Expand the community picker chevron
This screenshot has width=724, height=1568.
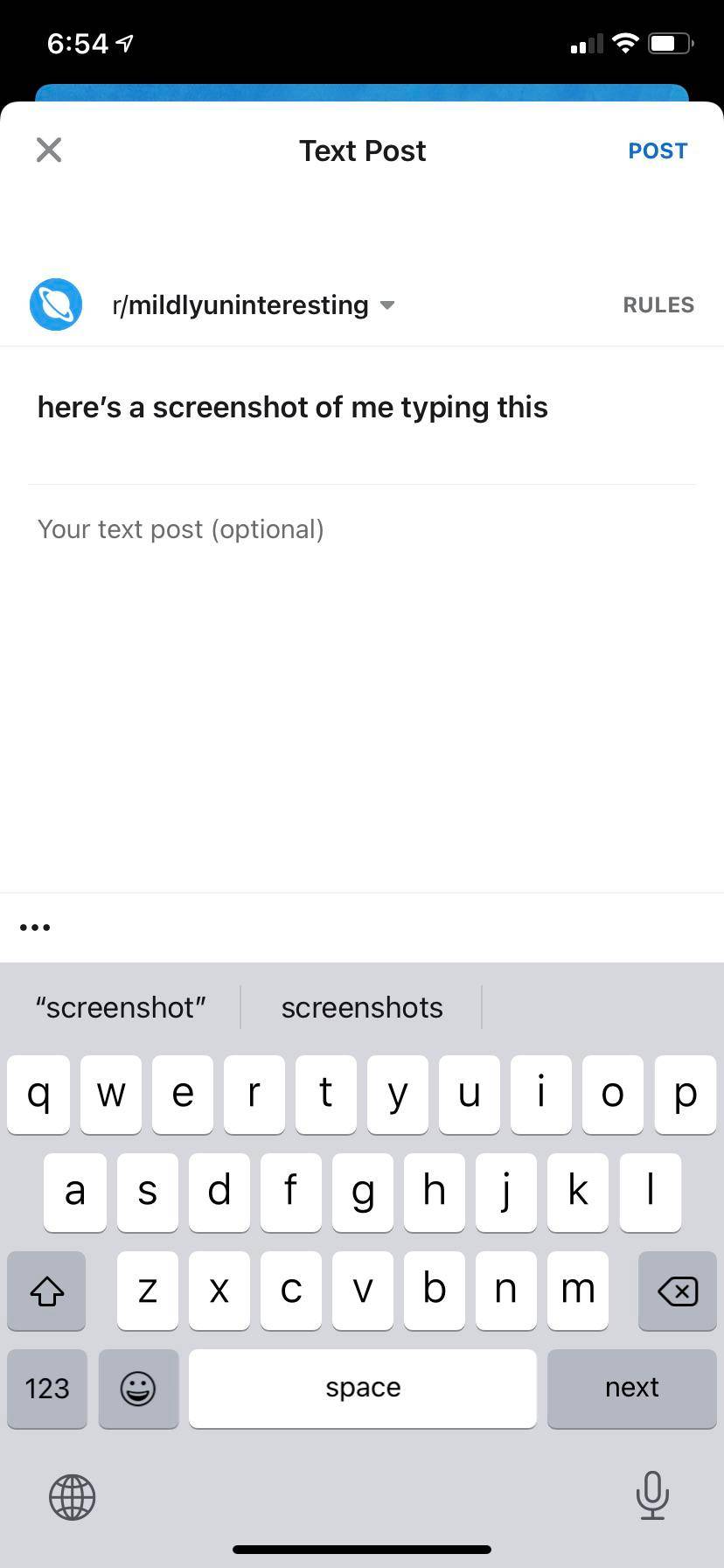click(386, 305)
